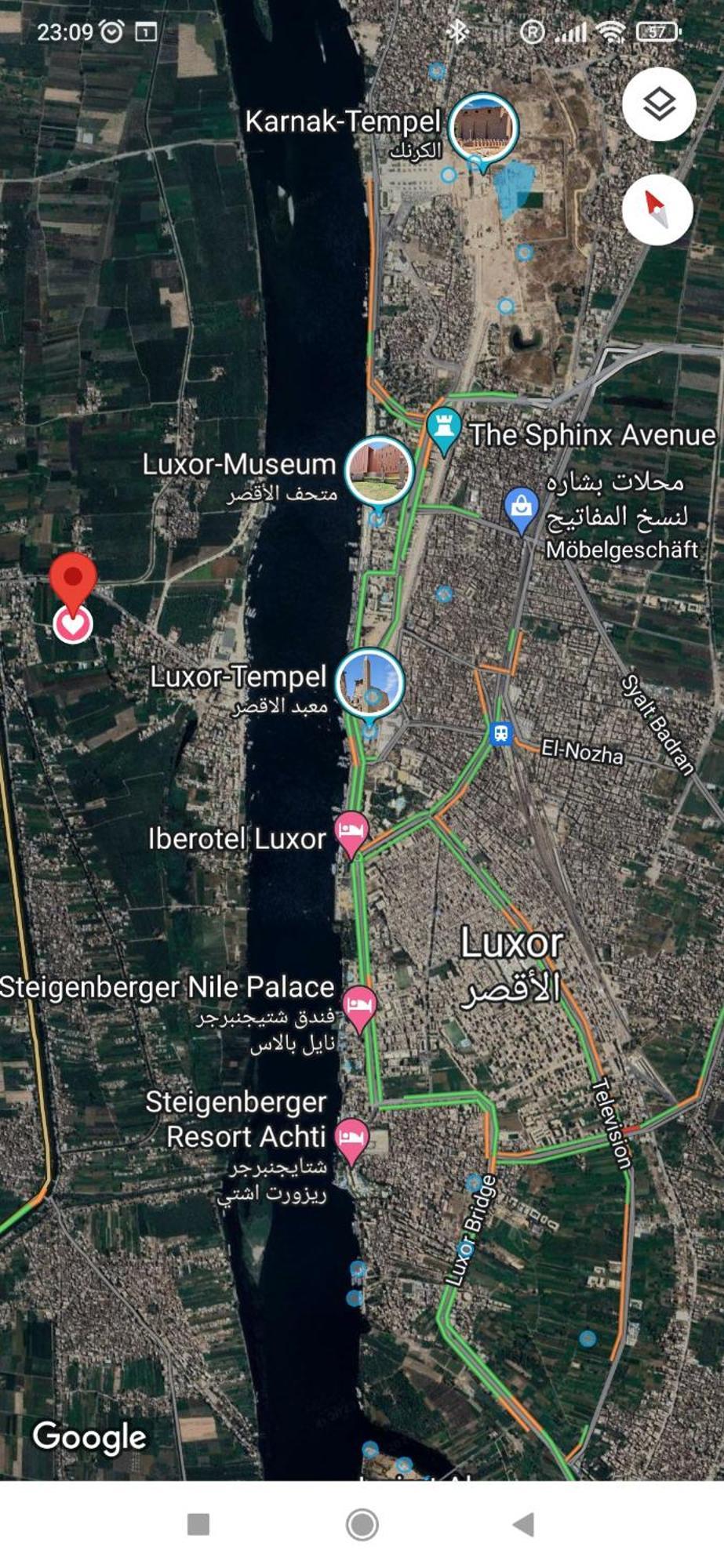
Task: Open the map layers button
Action: click(658, 103)
